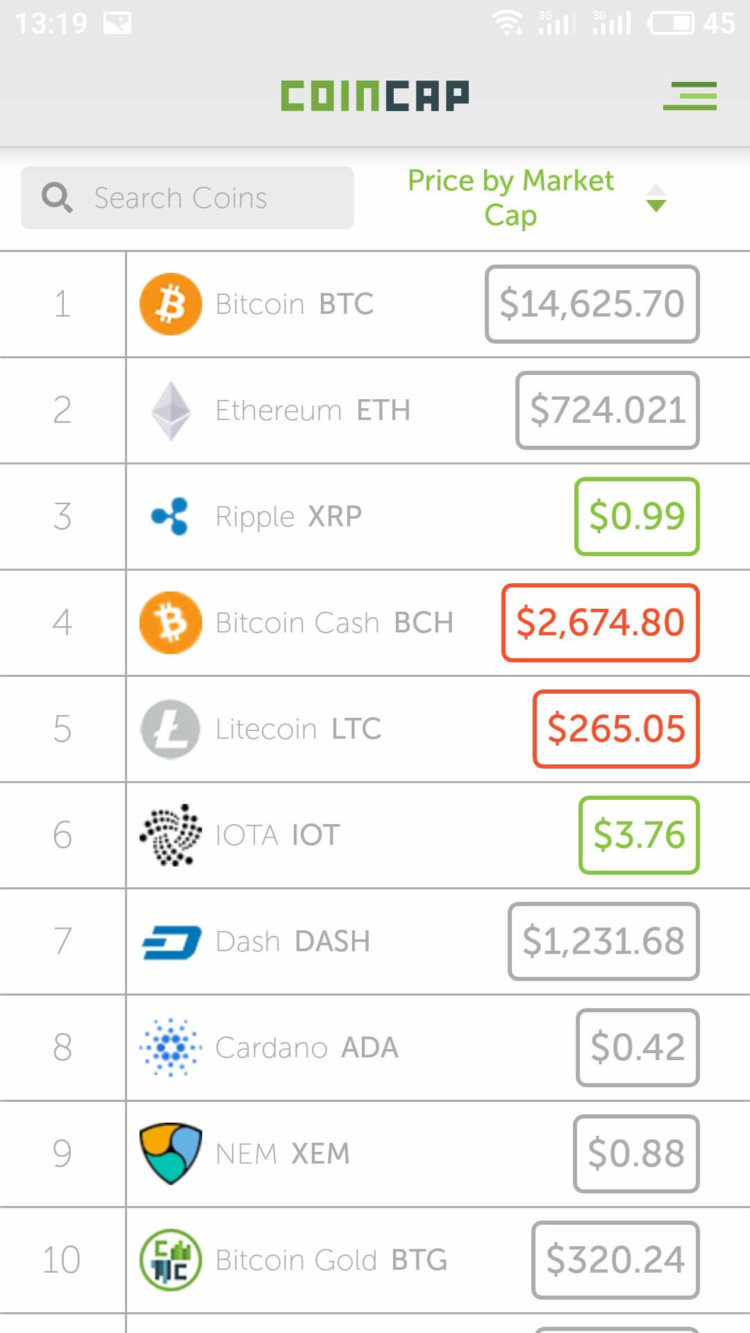Open the Dash DASH listing
Image resolution: width=750 pixels, height=1333 pixels.
(292, 941)
